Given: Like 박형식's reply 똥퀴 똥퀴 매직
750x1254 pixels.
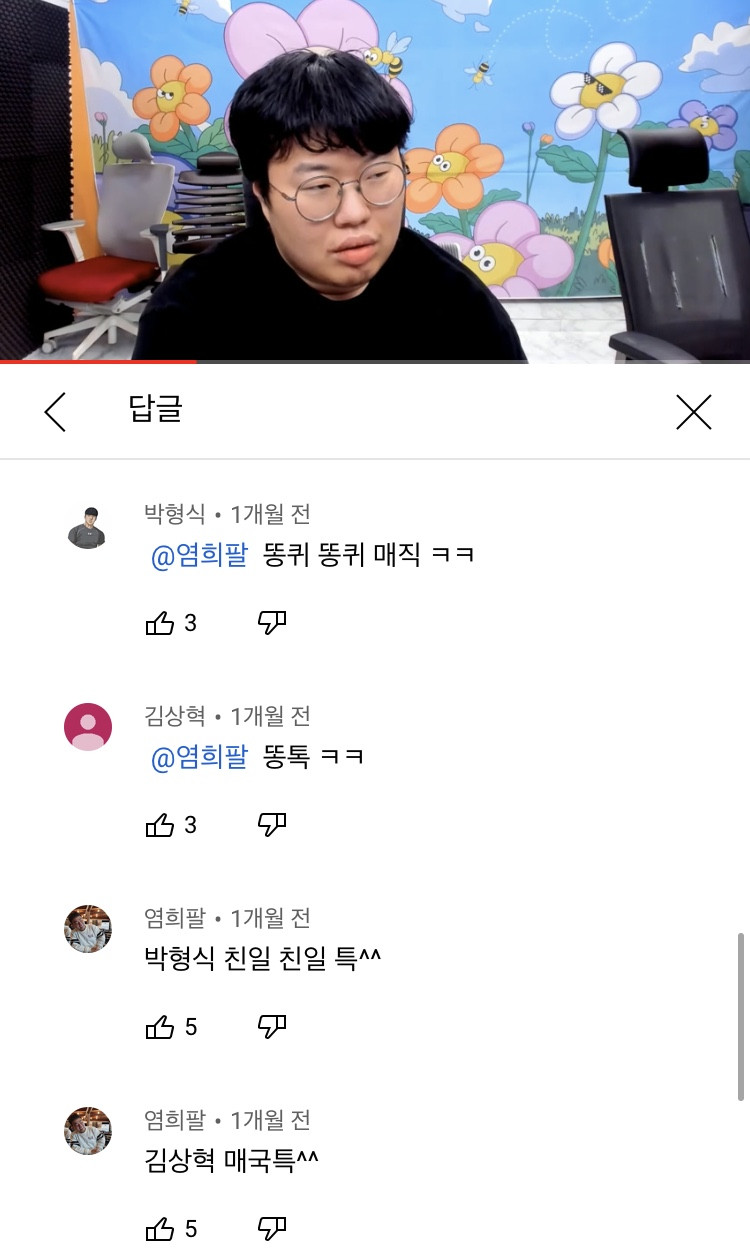Looking at the screenshot, I should 160,624.
